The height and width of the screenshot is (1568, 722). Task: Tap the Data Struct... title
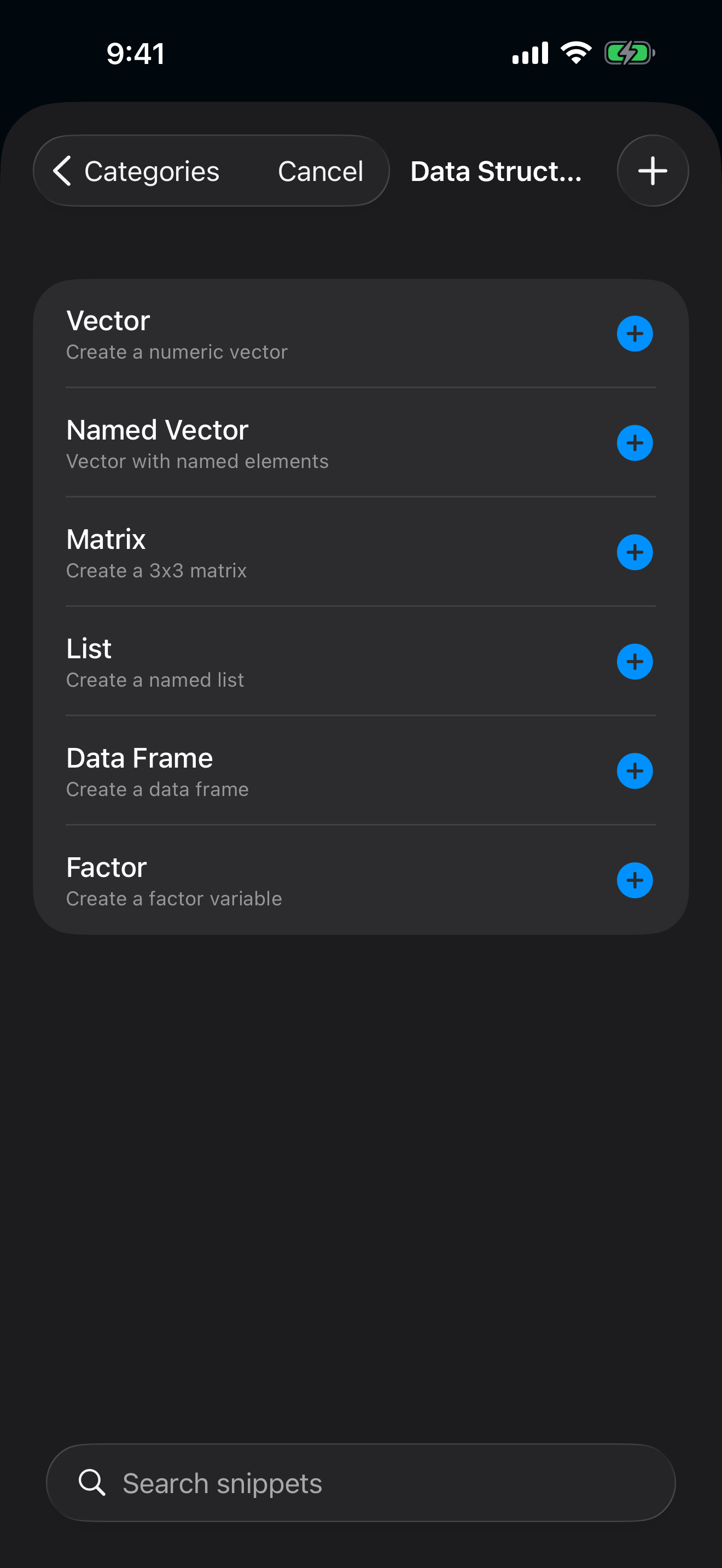[x=496, y=171]
